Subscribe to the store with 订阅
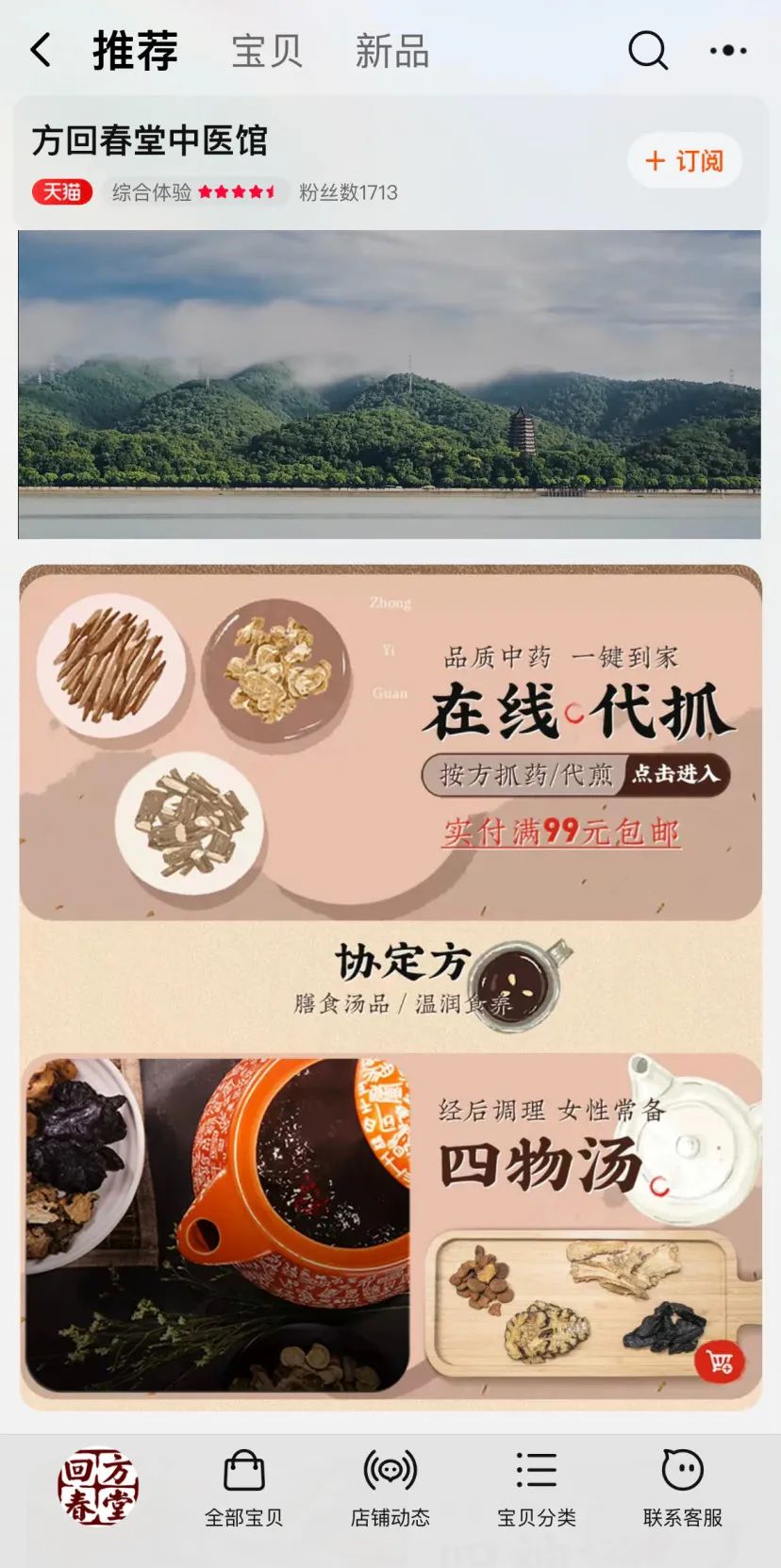The height and width of the screenshot is (1568, 781). [x=685, y=161]
